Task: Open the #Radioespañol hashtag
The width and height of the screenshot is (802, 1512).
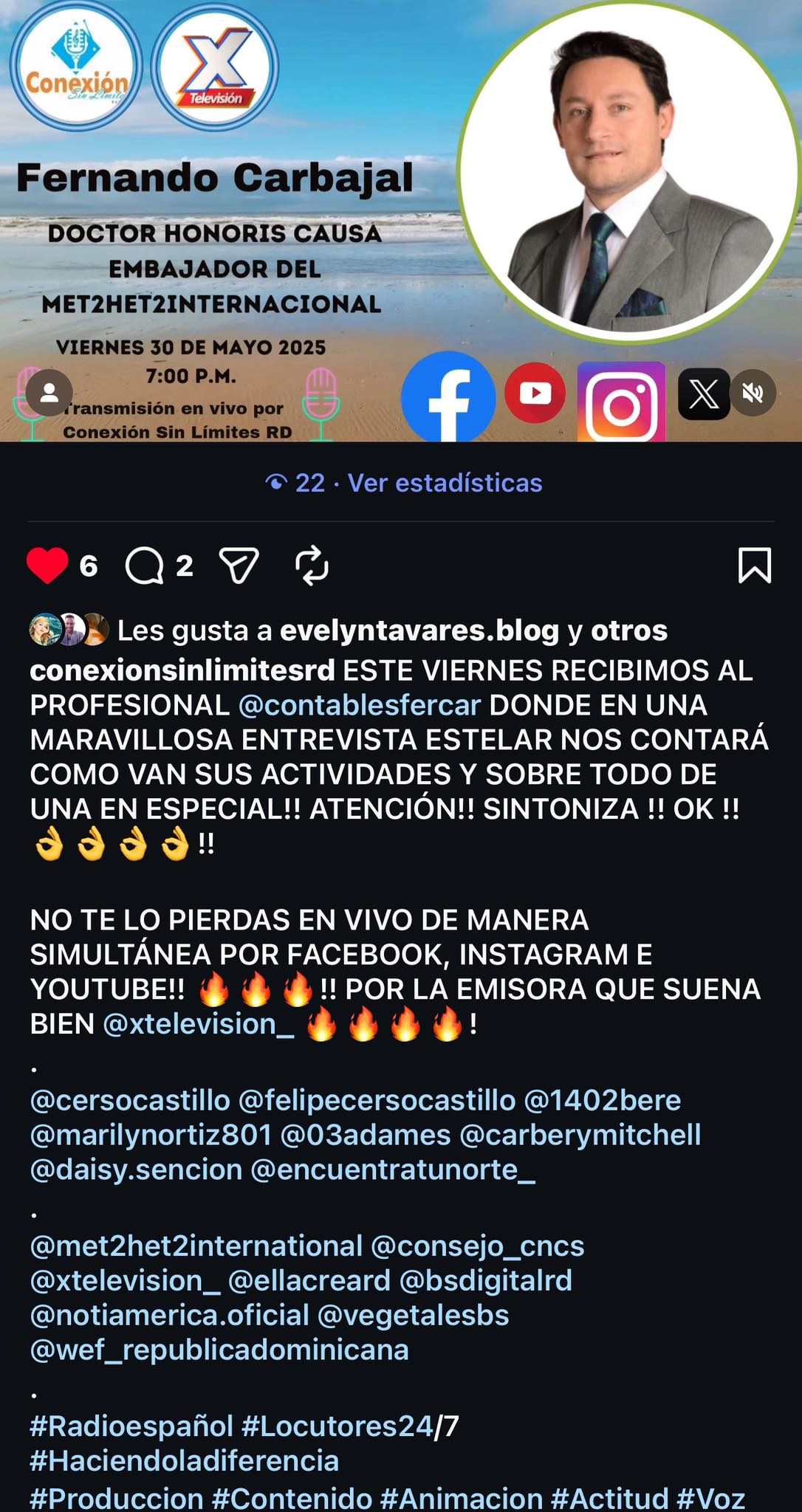Action: pyautogui.click(x=131, y=1426)
